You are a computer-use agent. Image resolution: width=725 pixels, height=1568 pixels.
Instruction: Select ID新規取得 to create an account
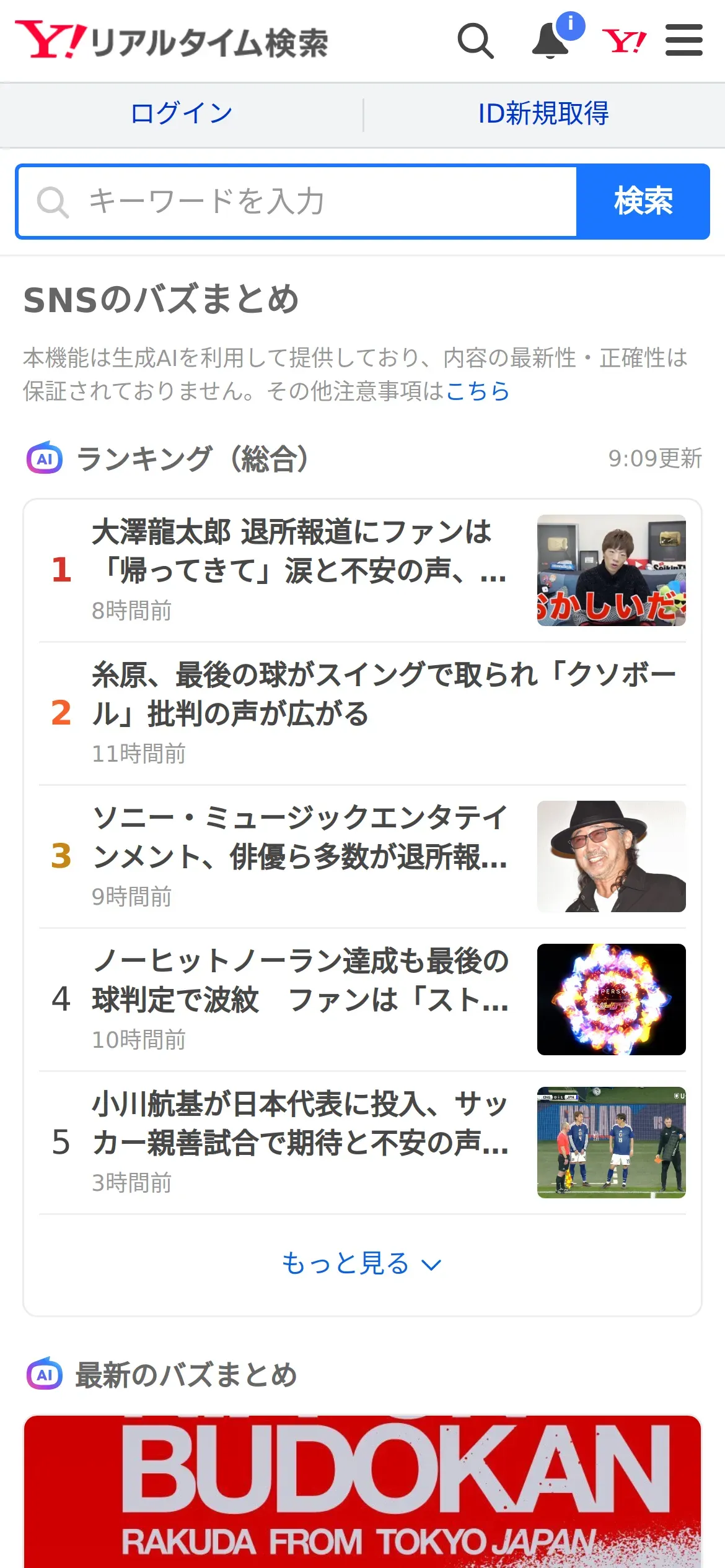click(543, 114)
